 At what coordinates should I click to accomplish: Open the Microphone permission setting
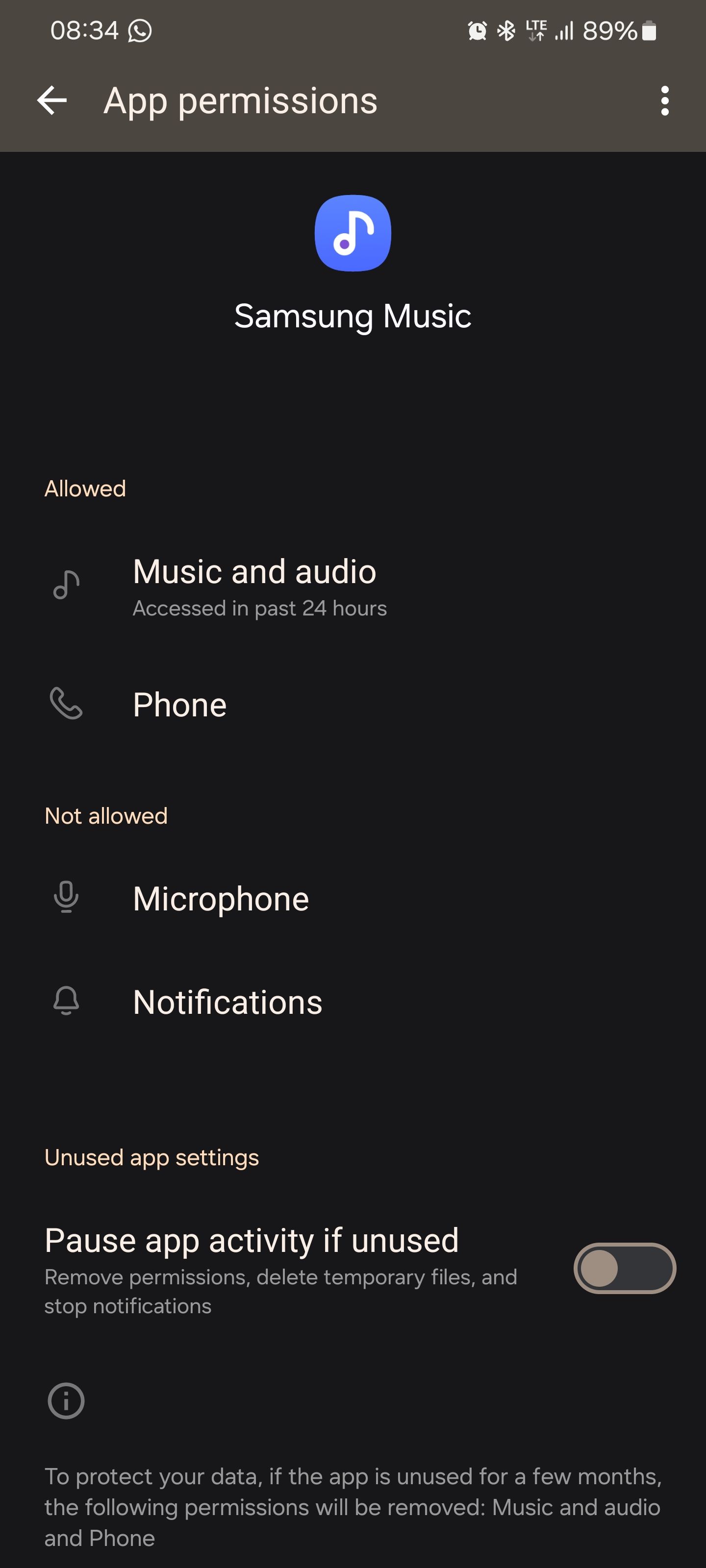(x=221, y=899)
